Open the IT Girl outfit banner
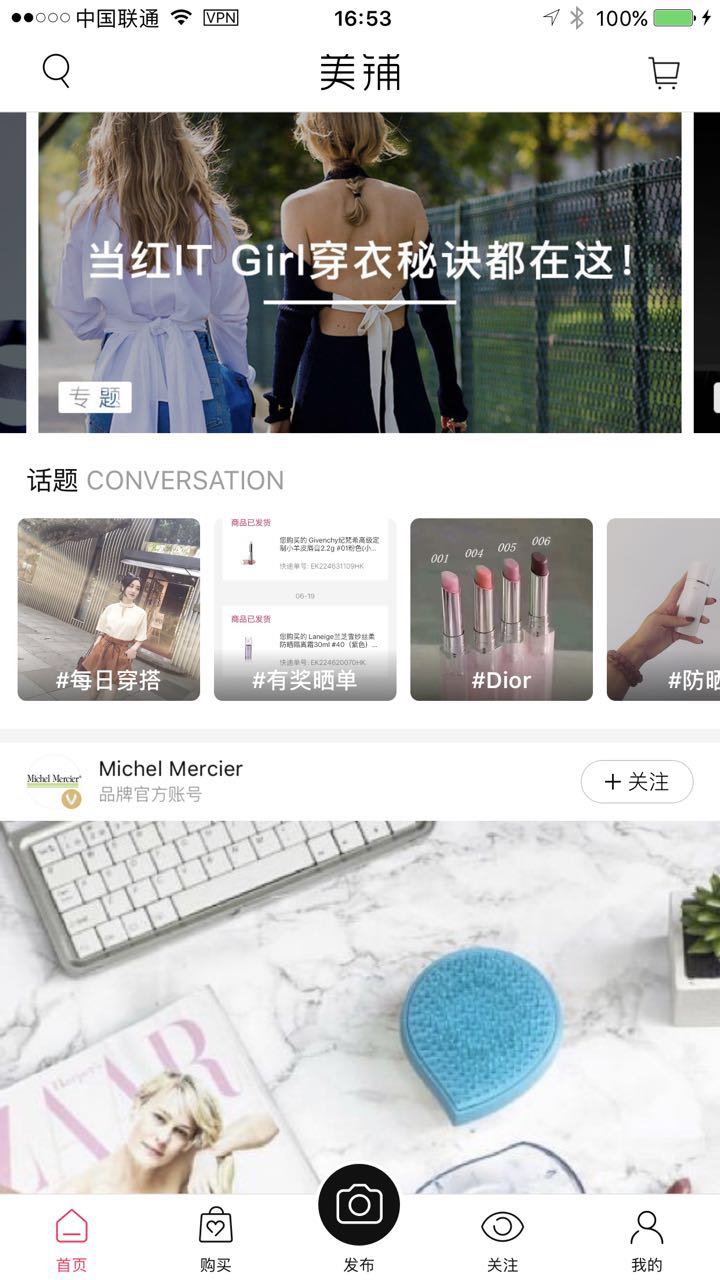The image size is (720, 1280). coord(360,272)
